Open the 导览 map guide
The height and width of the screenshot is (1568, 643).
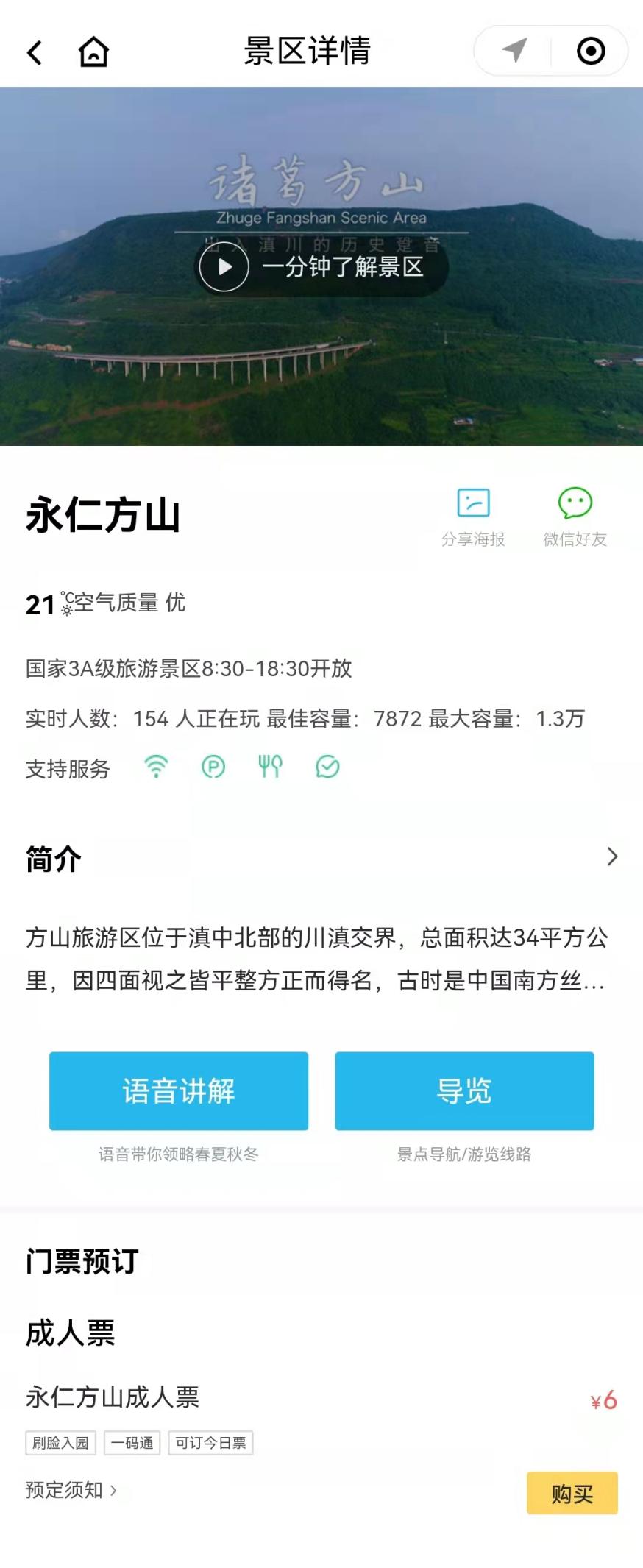(x=464, y=1090)
